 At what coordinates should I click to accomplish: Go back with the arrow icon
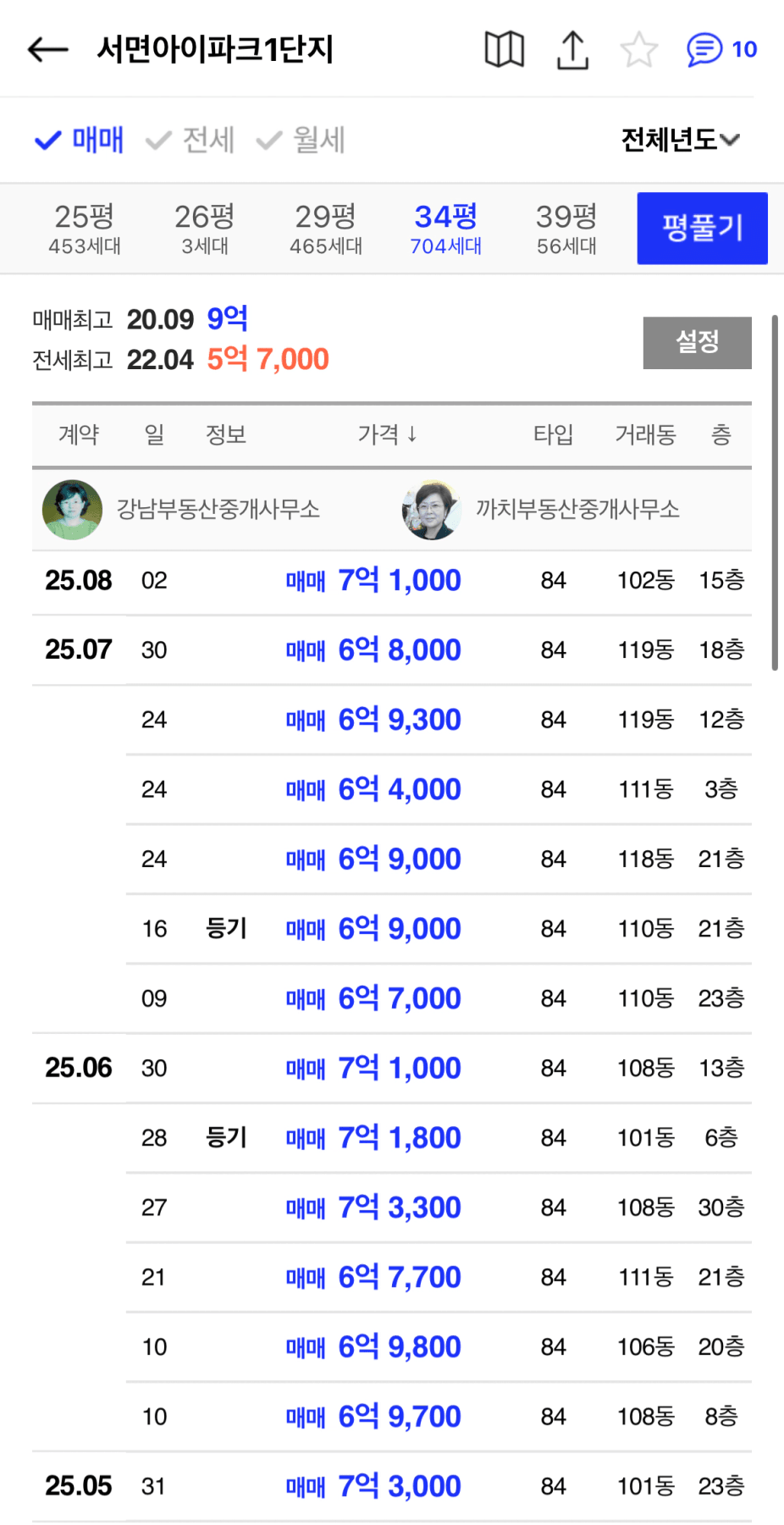[x=47, y=50]
